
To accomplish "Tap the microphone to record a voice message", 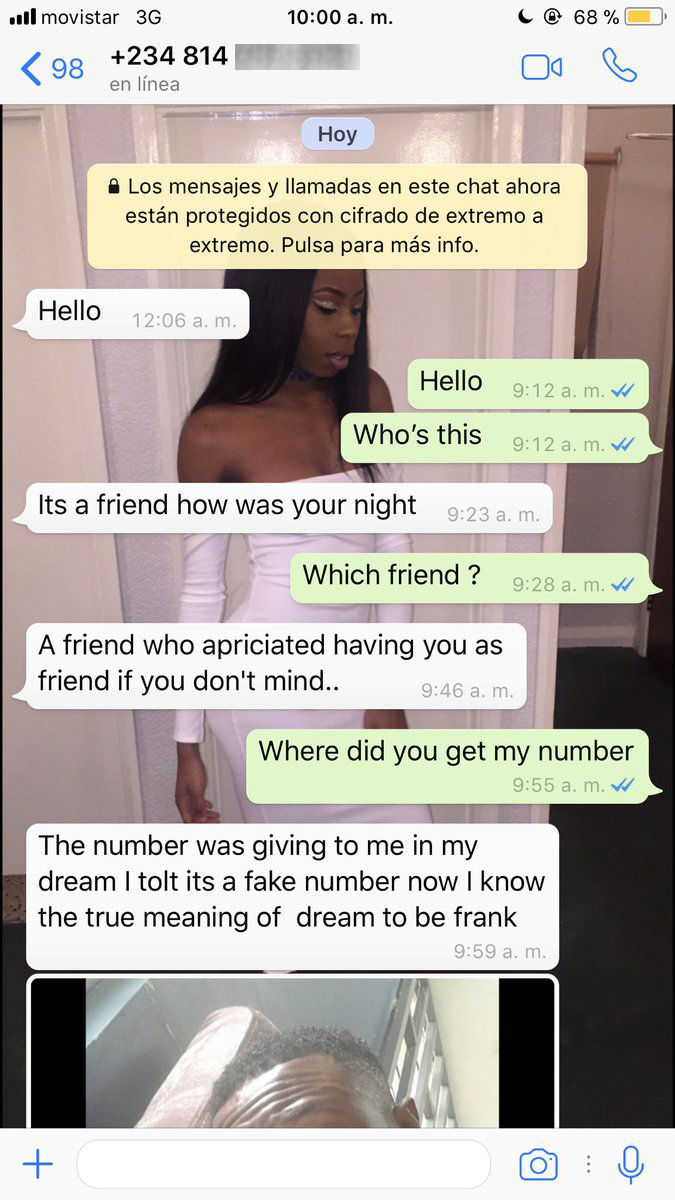I will pyautogui.click(x=630, y=1164).
